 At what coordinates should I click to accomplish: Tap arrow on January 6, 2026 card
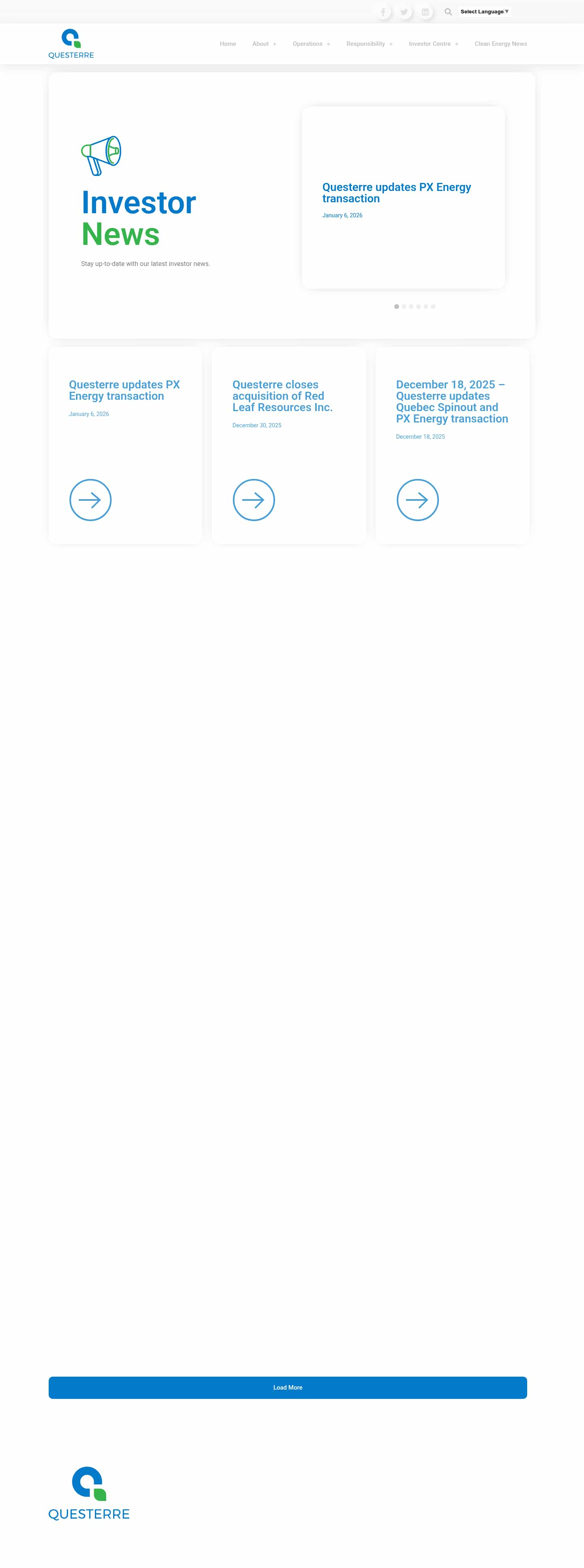(90, 500)
